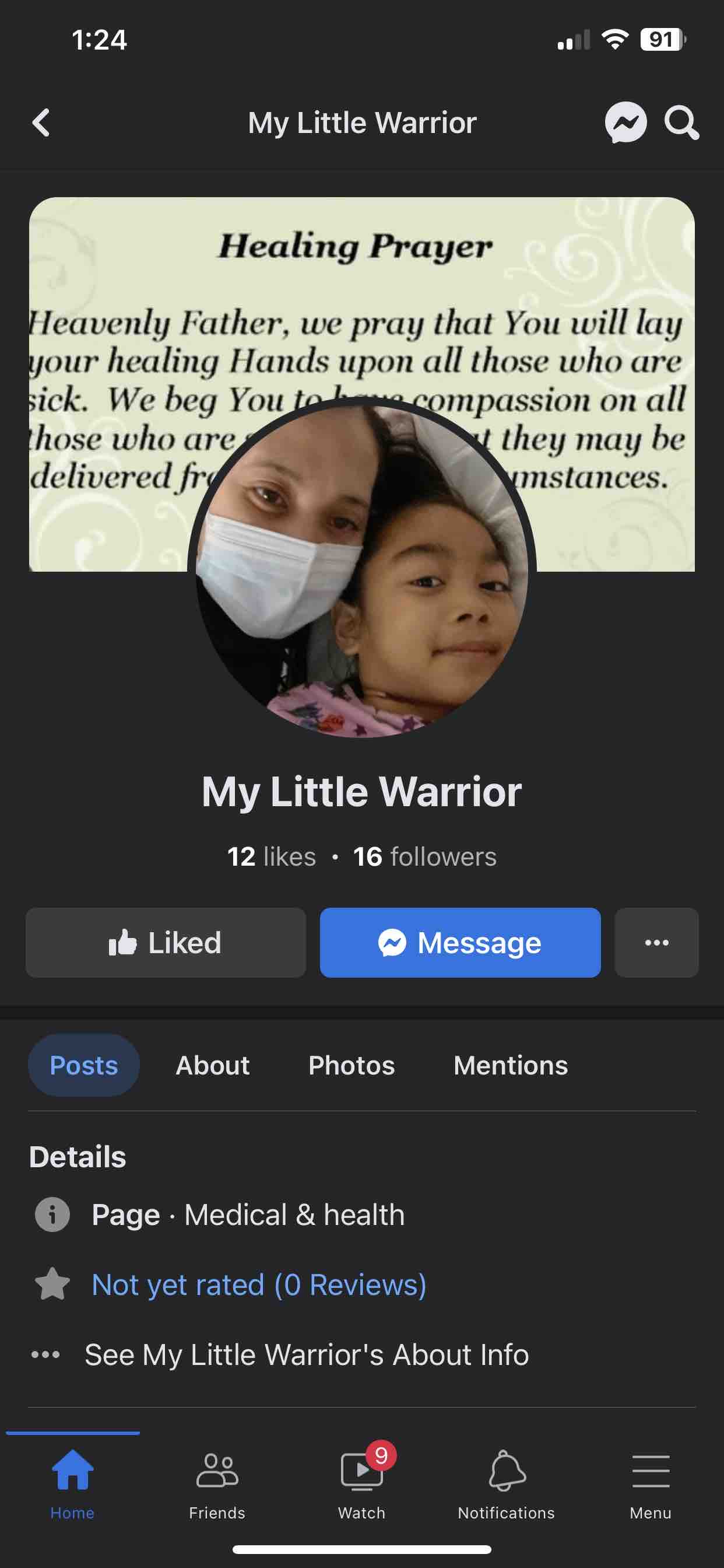Open the three-dot more options button
The height and width of the screenshot is (1568, 724).
tap(656, 942)
